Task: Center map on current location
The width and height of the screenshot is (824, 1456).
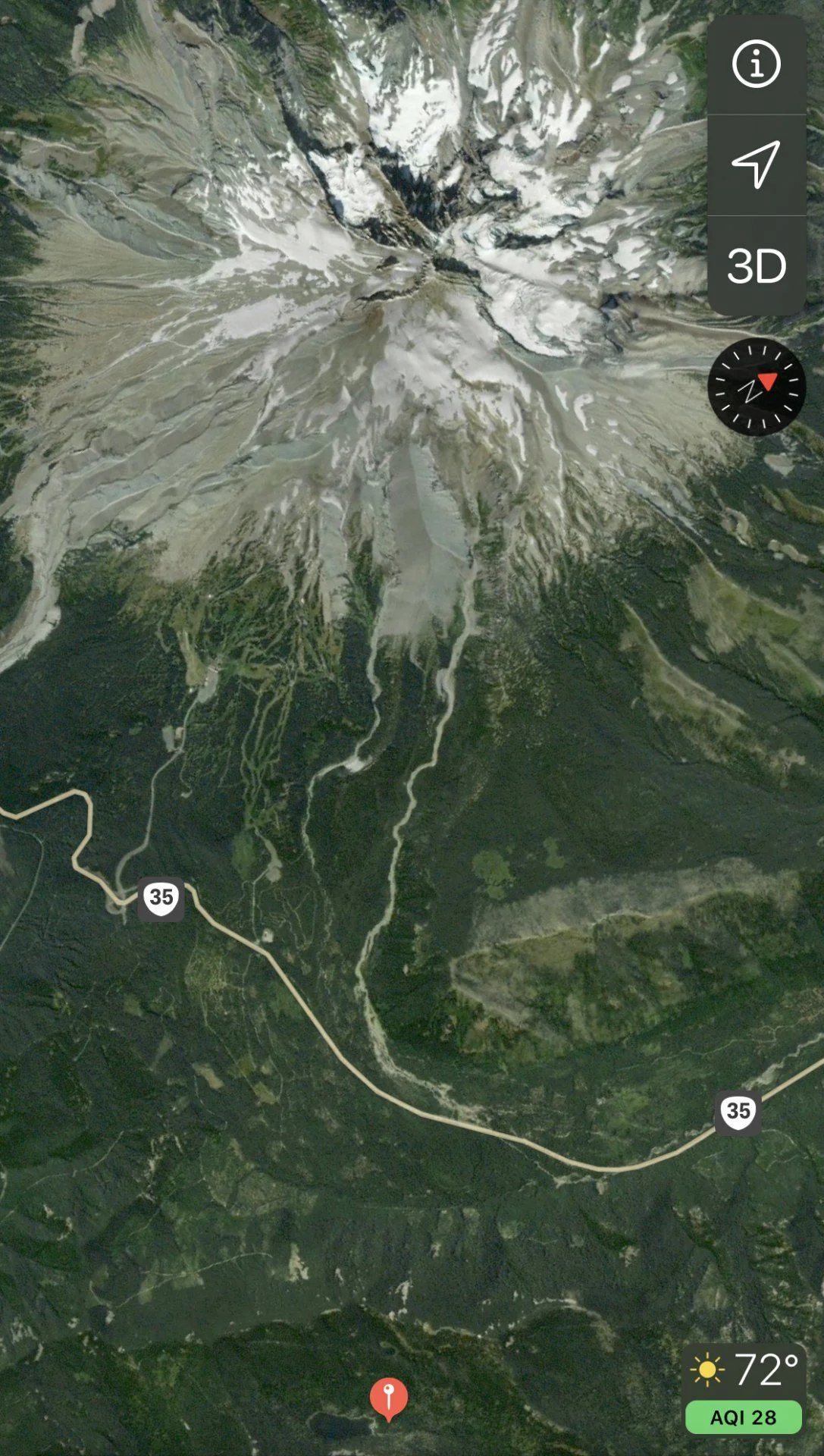Action: click(x=756, y=165)
